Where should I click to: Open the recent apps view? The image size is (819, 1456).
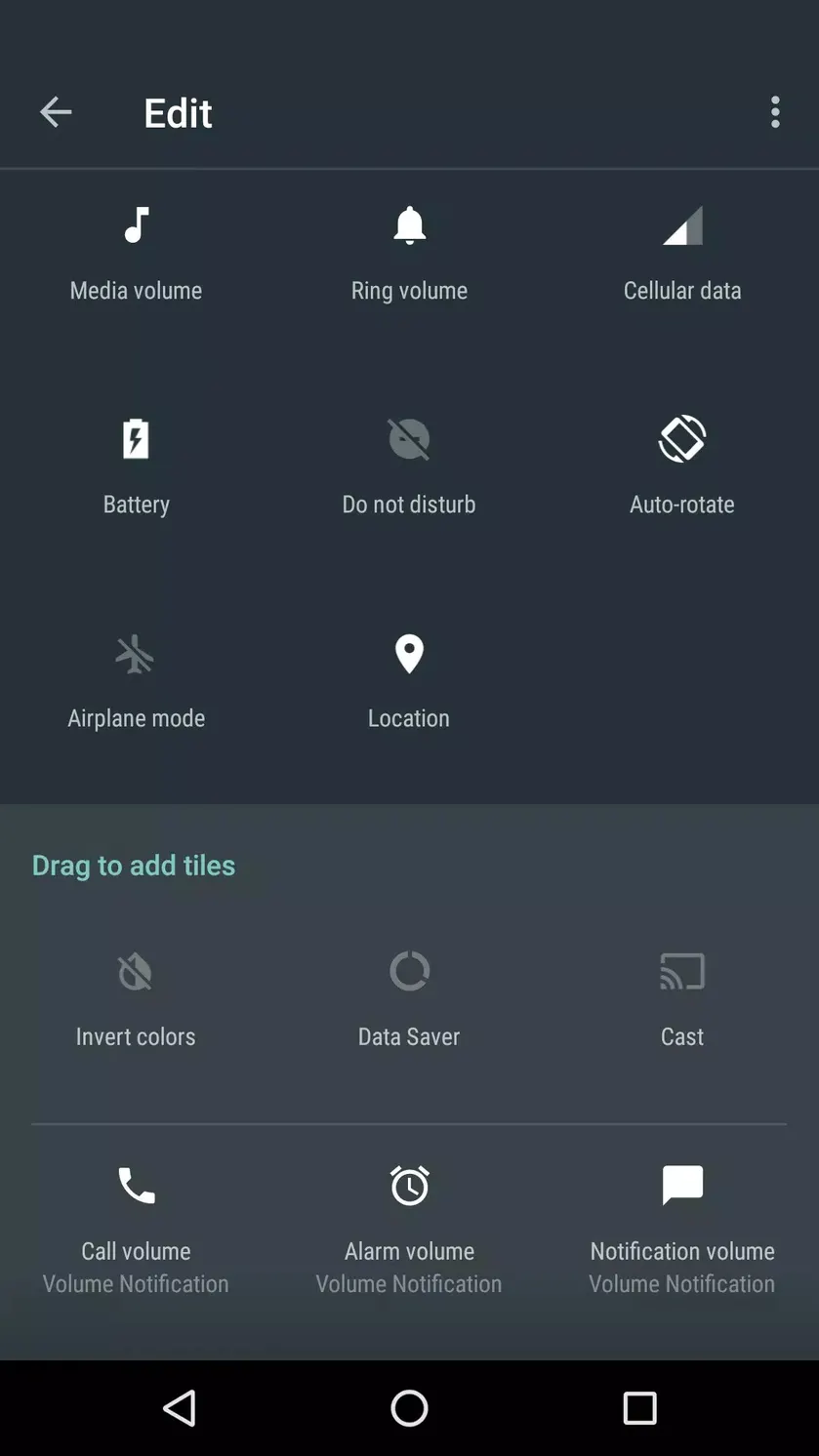tap(639, 1408)
